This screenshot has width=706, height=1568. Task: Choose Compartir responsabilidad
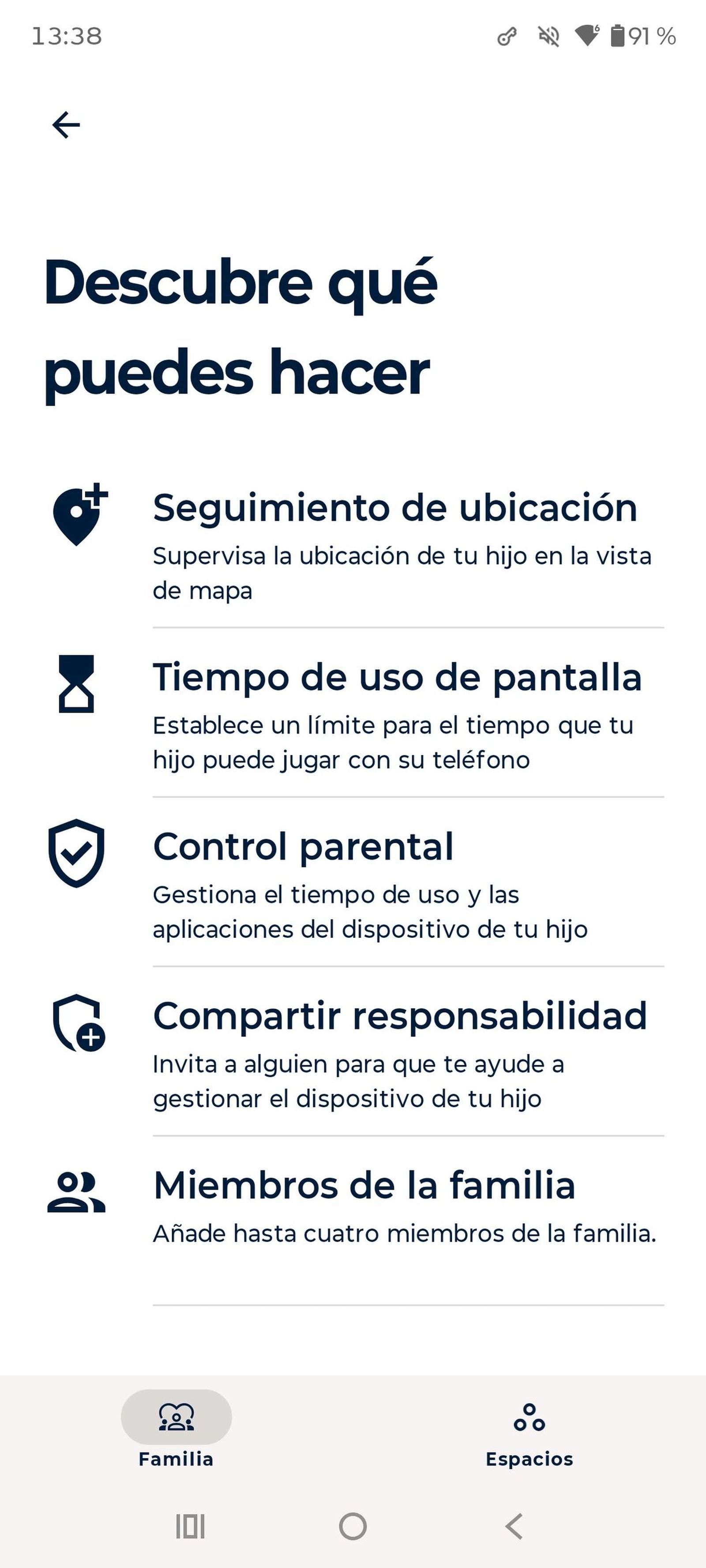point(400,1016)
